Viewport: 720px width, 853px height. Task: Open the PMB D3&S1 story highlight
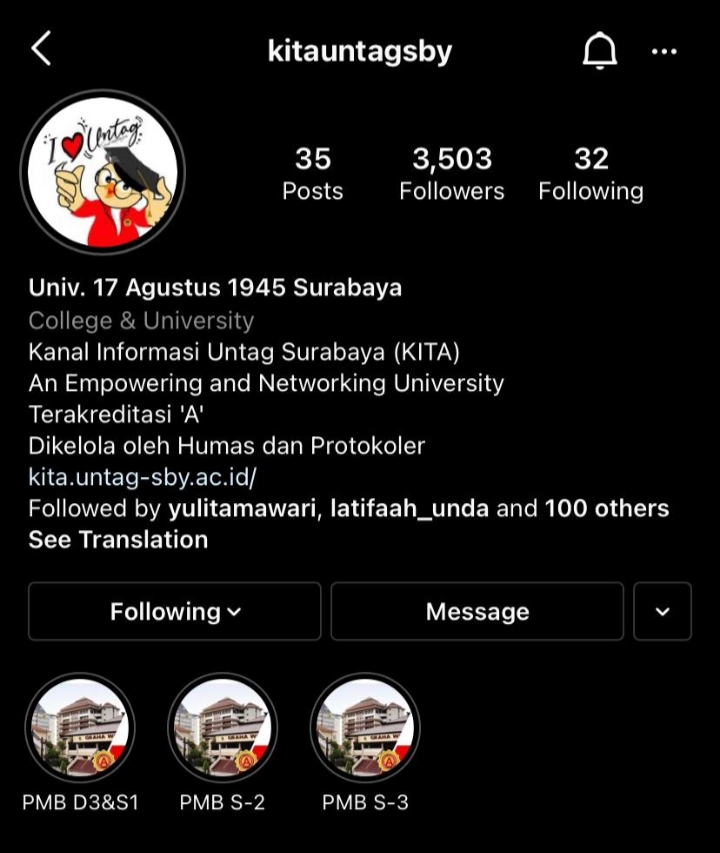(x=79, y=727)
